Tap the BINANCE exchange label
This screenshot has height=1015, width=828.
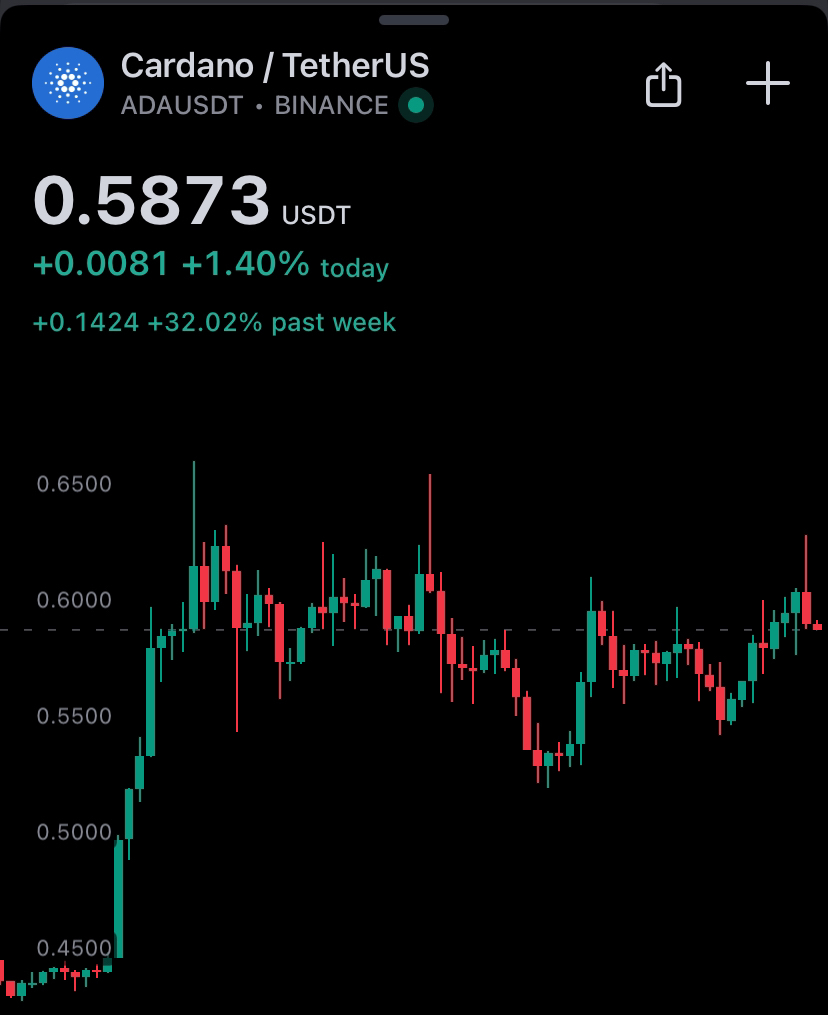(x=331, y=105)
